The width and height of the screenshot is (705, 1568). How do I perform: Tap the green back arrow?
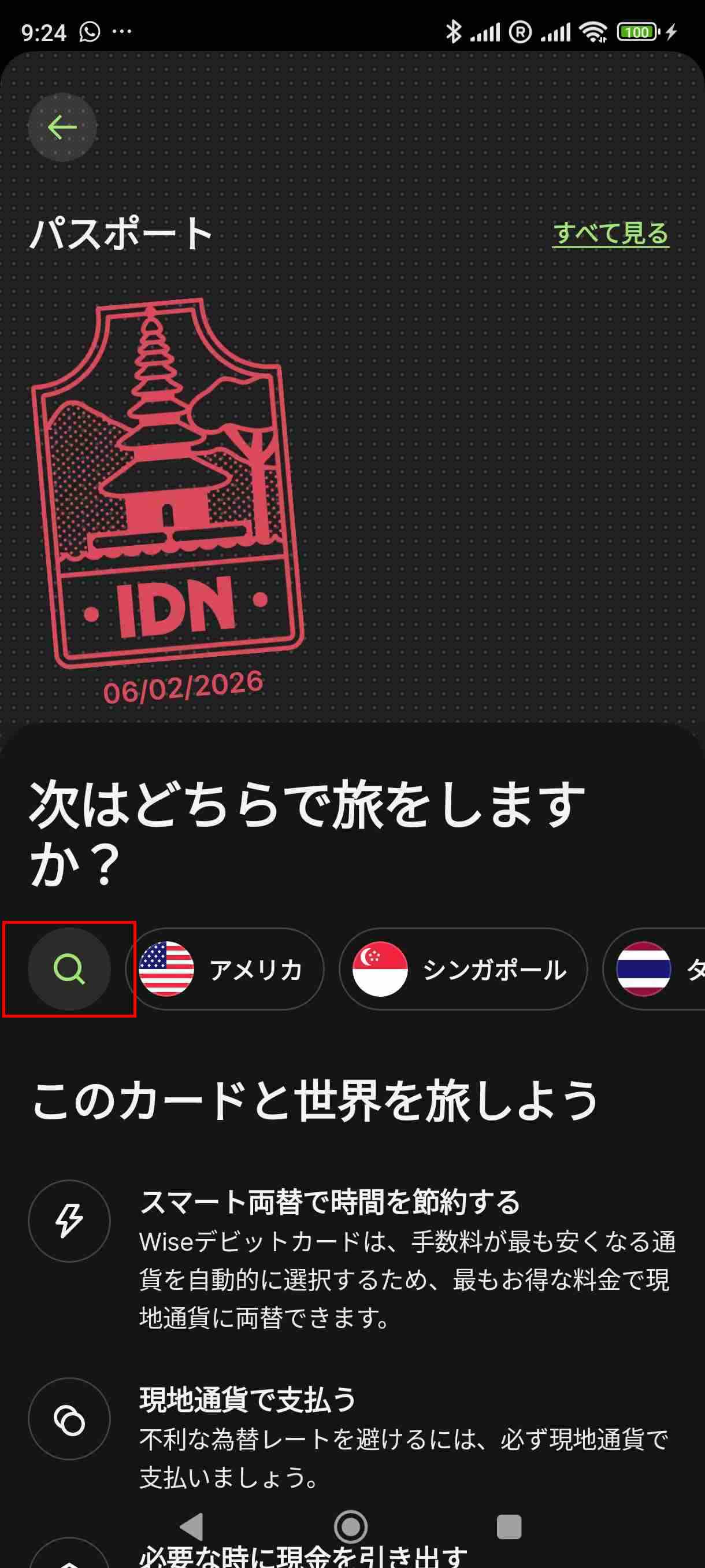point(62,127)
